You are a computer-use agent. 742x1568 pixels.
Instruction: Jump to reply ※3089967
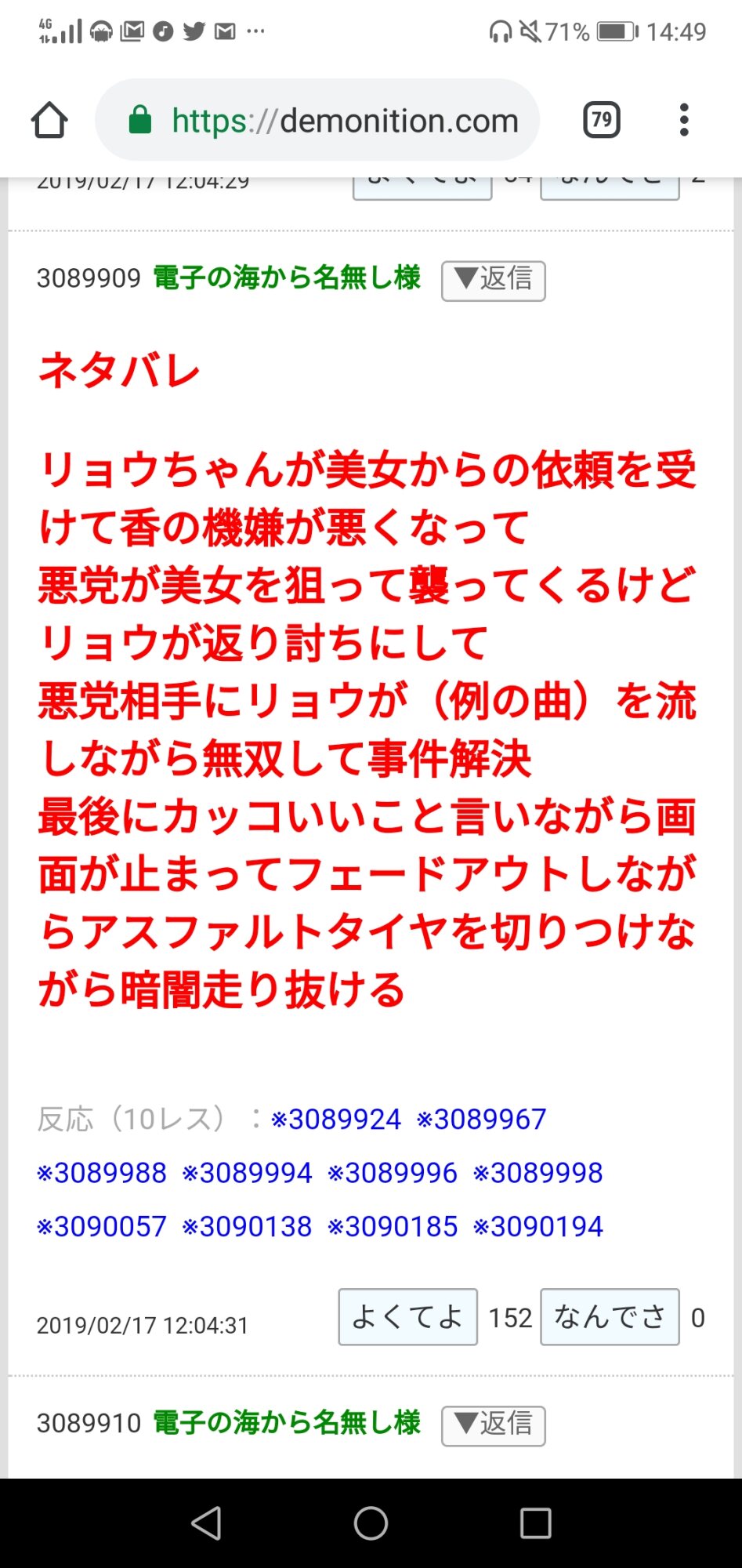point(481,1119)
